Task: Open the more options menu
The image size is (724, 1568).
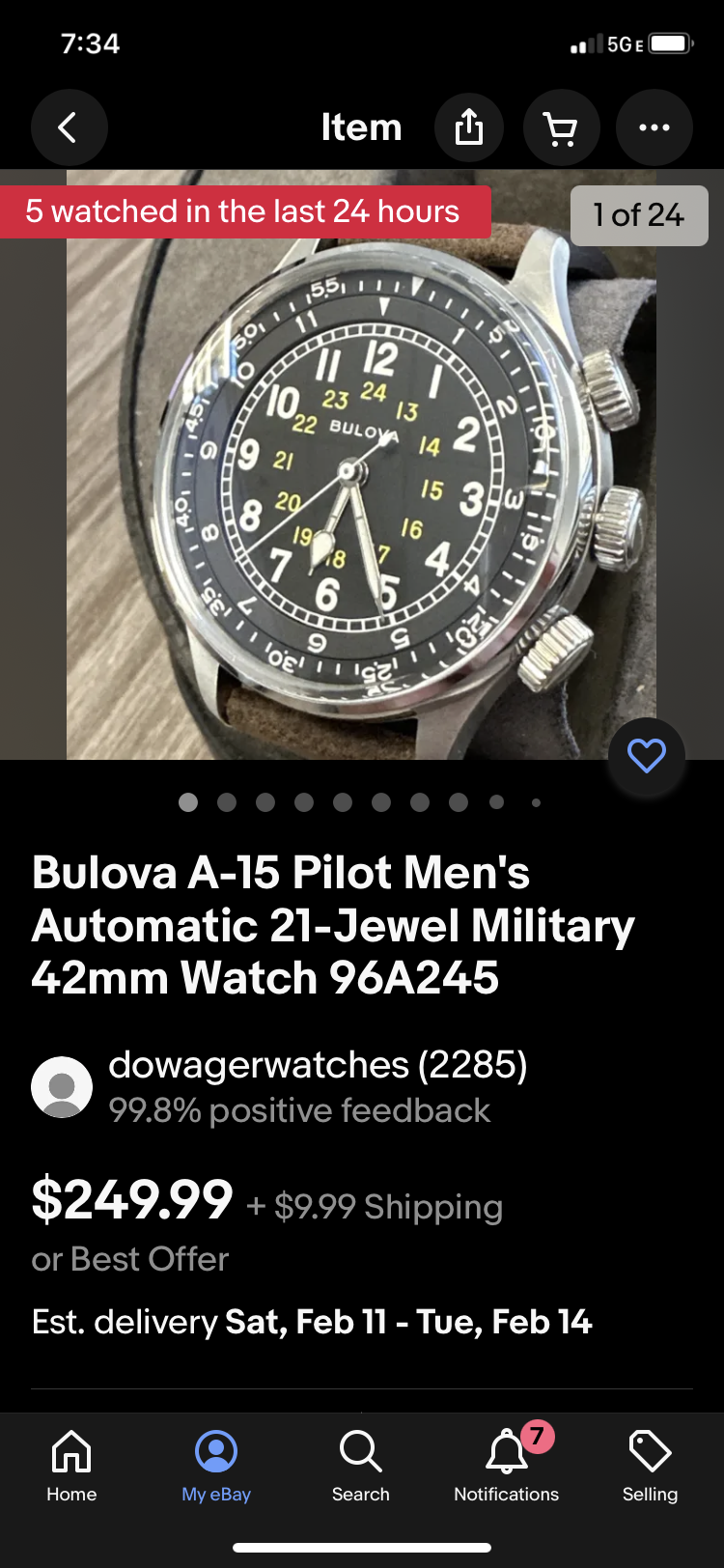Action: pyautogui.click(x=654, y=127)
